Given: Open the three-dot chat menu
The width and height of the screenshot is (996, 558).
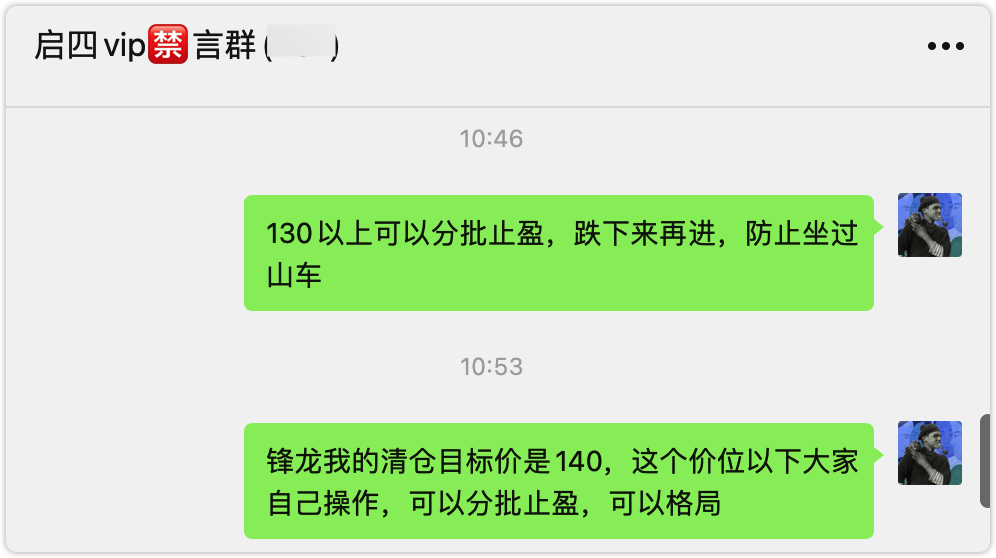Looking at the screenshot, I should pos(944,47).
